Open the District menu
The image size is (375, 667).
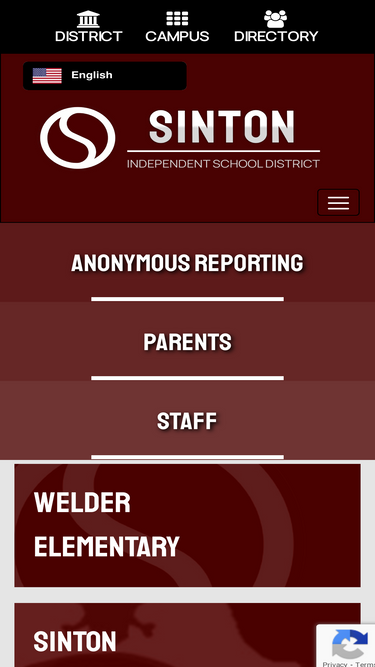tap(88, 26)
